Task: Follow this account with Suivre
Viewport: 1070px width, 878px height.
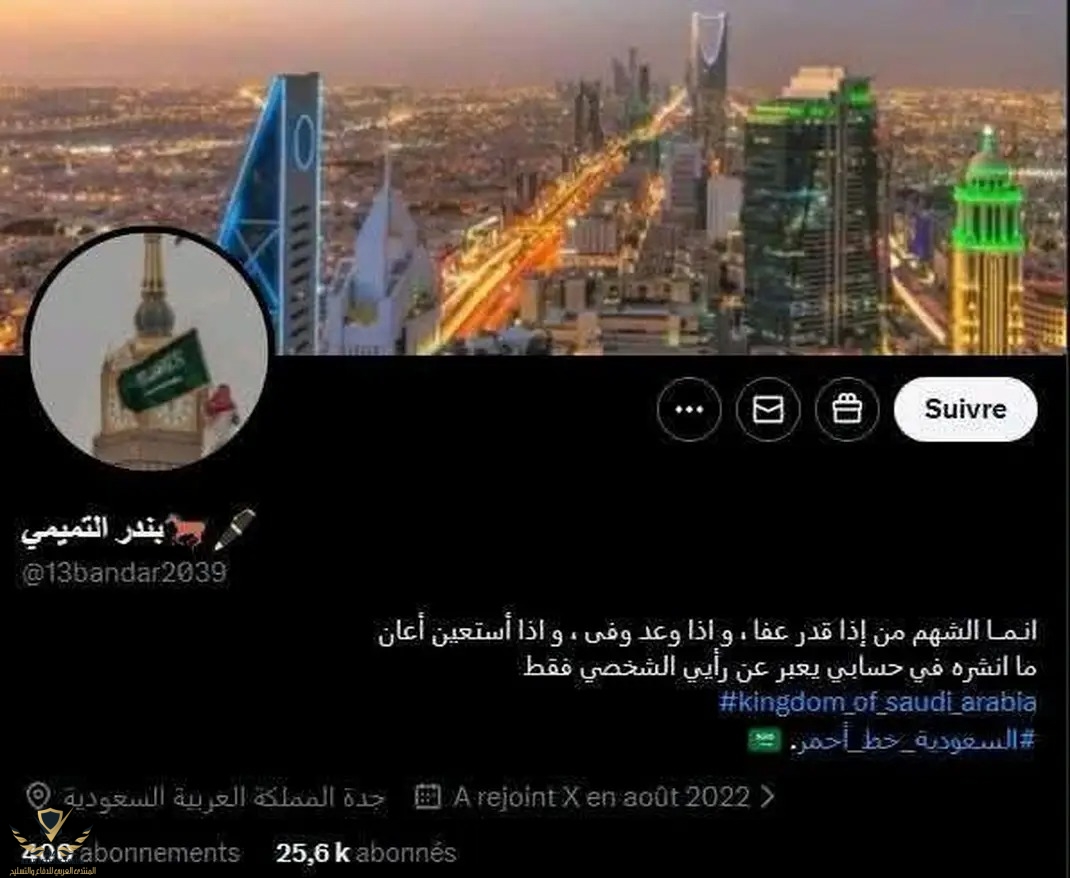Action: pos(965,409)
